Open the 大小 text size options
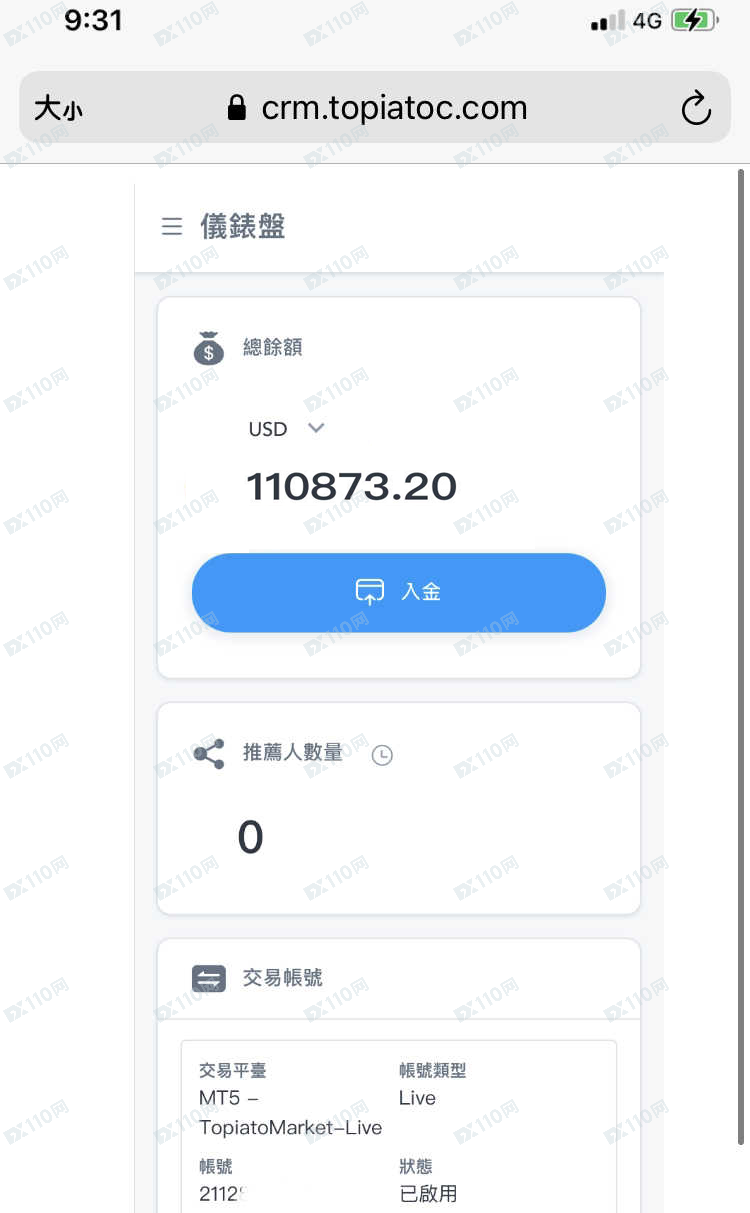Image resolution: width=750 pixels, height=1213 pixels. click(x=58, y=108)
